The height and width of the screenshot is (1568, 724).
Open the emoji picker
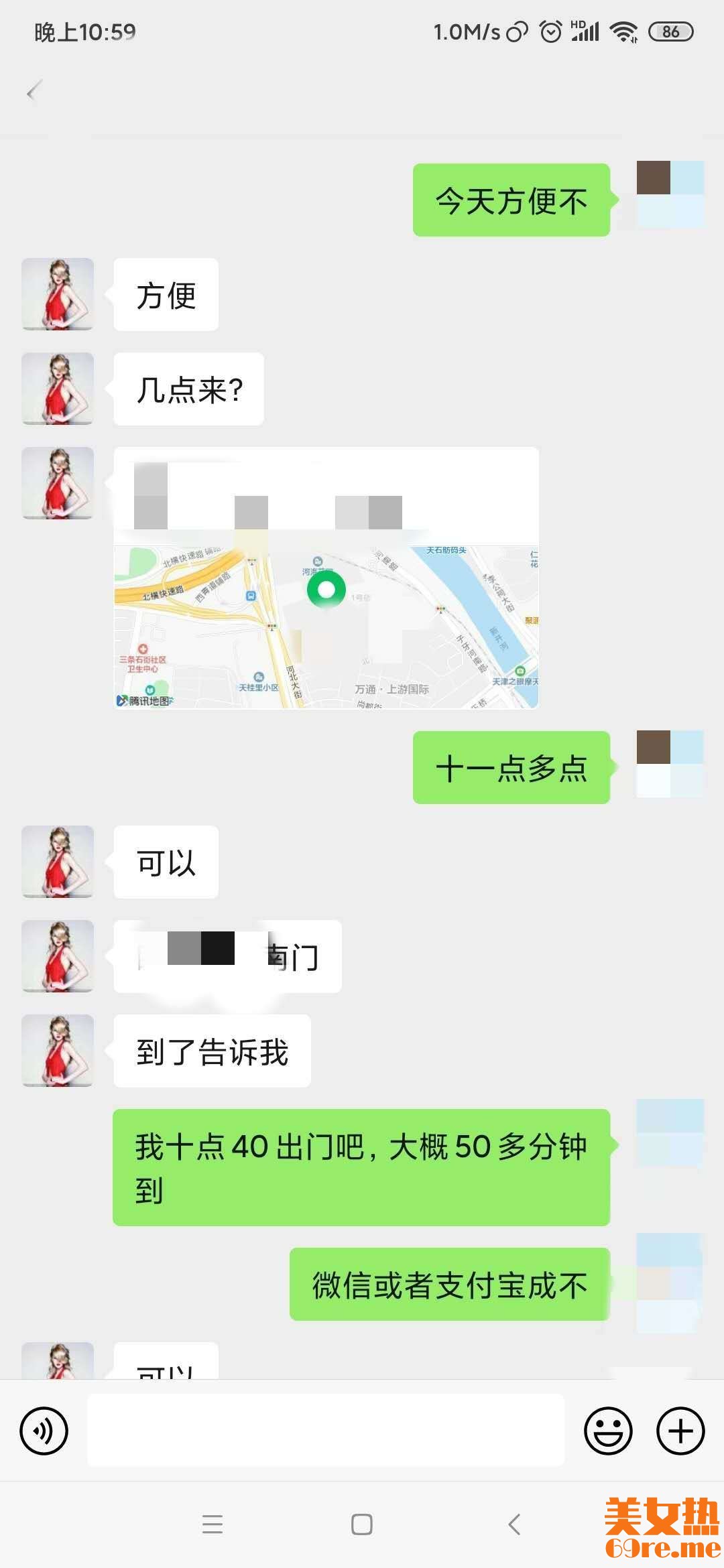[608, 1431]
